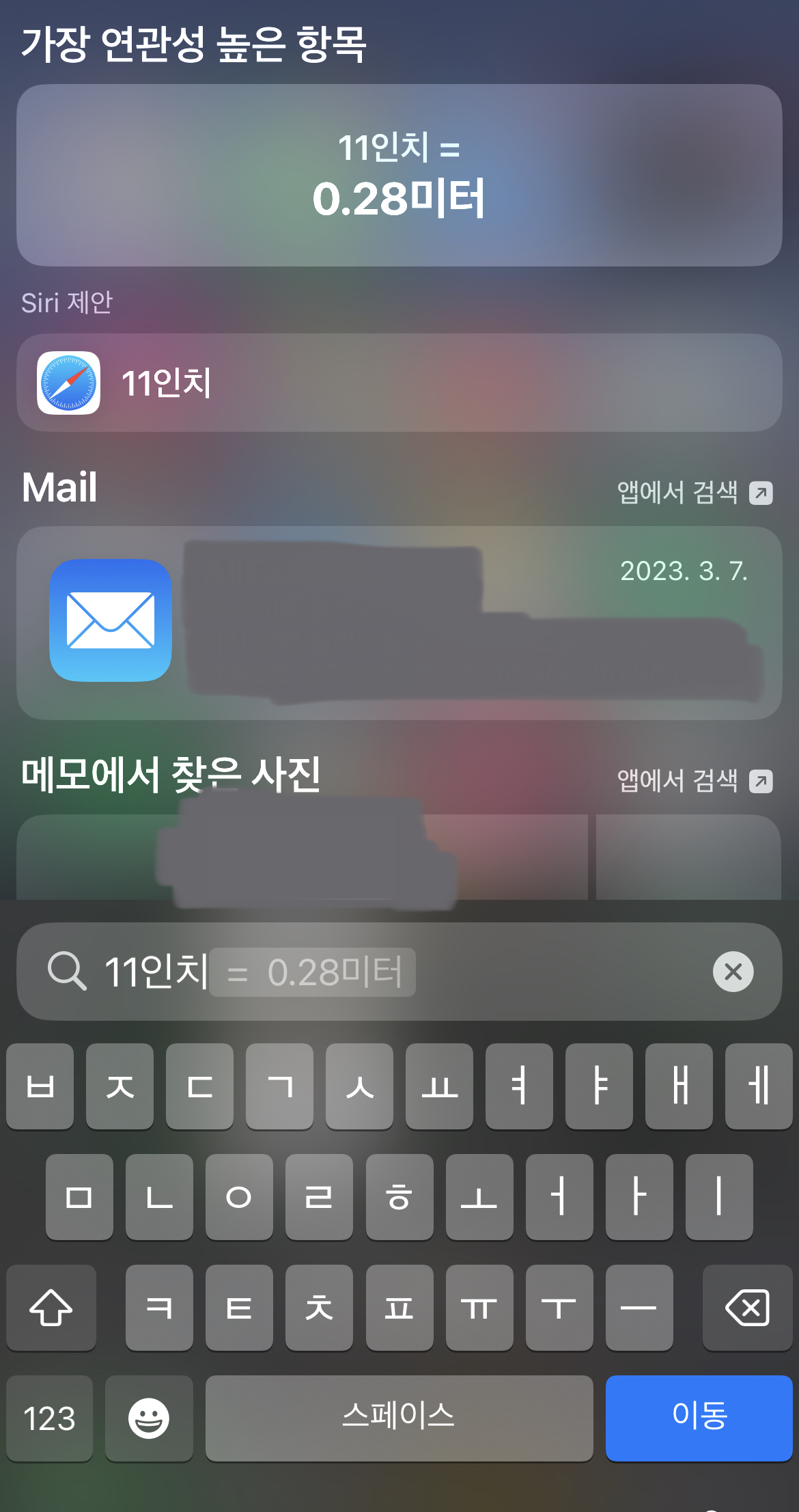Open the Mail result dated 2023. 3. 7.

[399, 622]
